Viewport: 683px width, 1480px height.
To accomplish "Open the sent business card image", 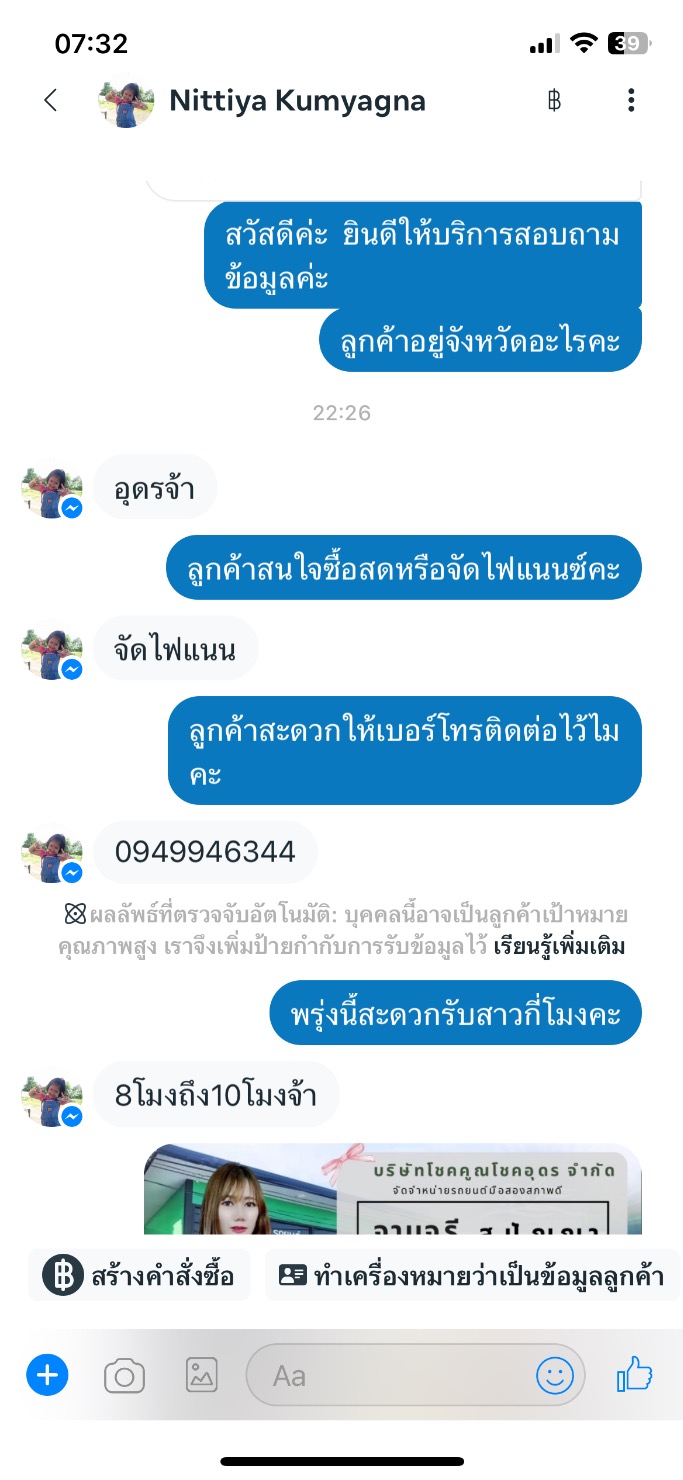I will click(x=392, y=1188).
